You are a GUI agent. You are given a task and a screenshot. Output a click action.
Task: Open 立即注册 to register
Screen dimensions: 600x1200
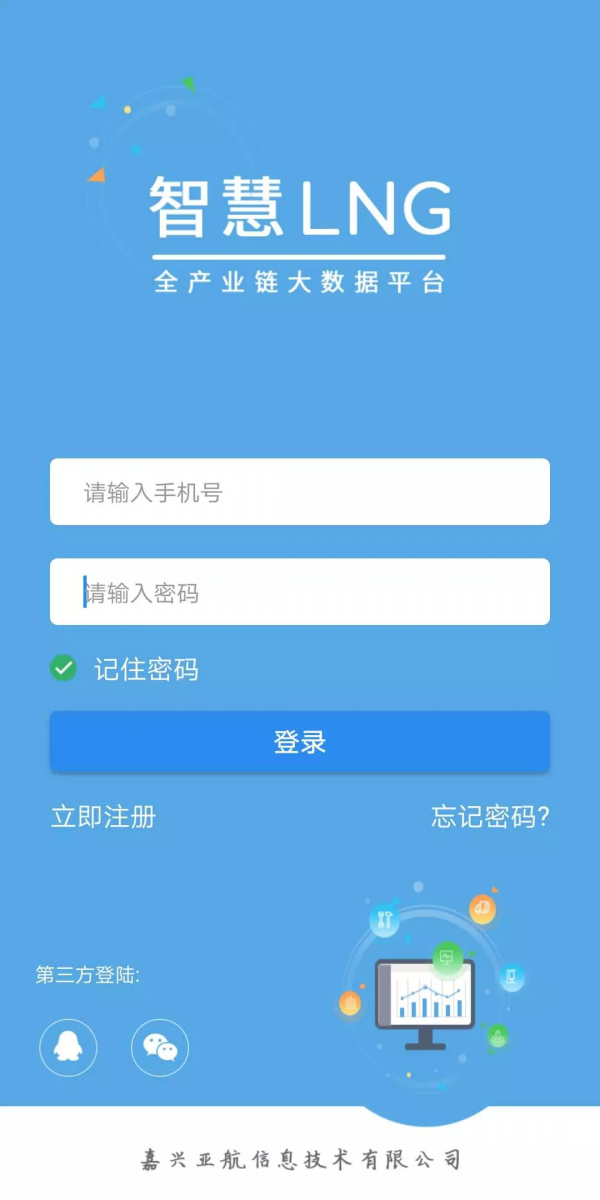pyautogui.click(x=104, y=817)
